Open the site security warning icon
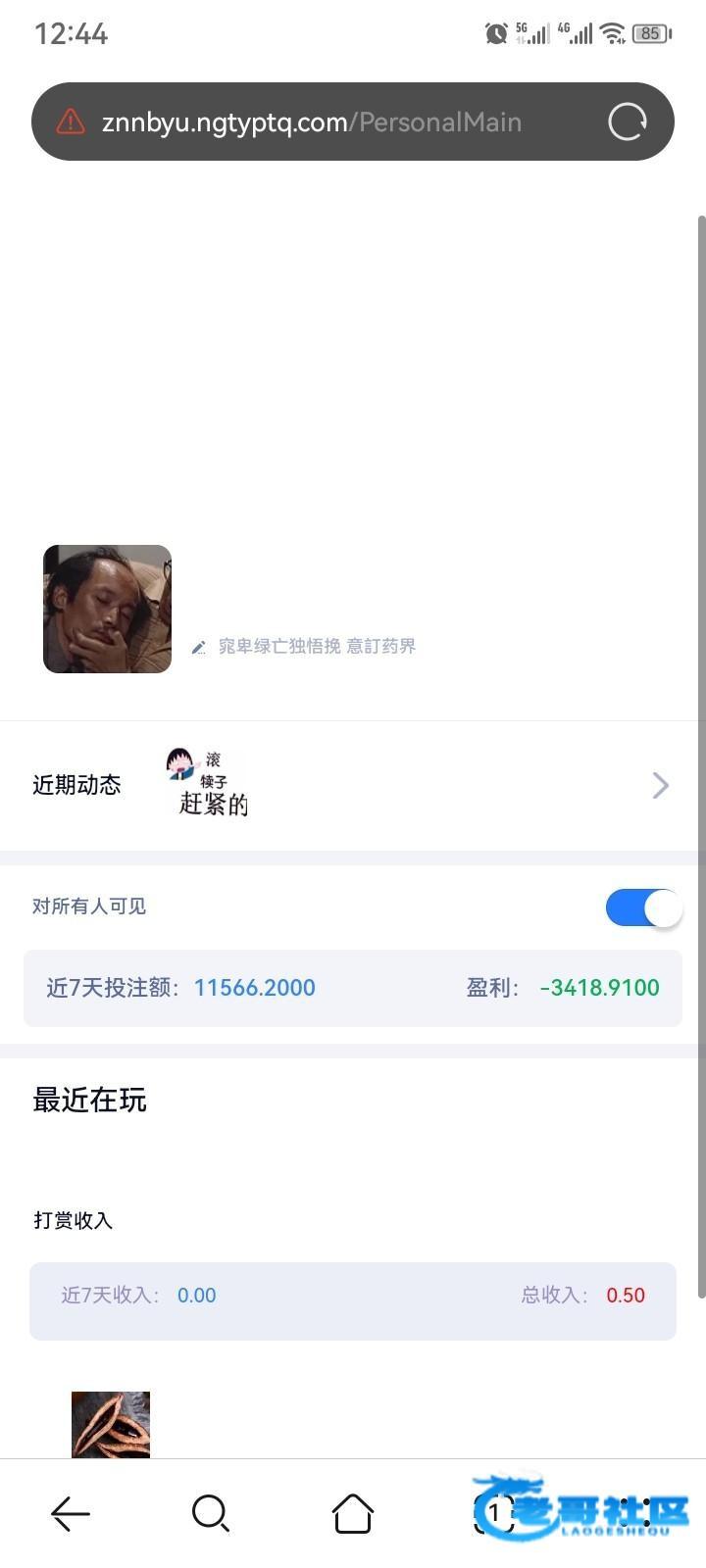Viewport: 706px width, 1568px height. 71,122
